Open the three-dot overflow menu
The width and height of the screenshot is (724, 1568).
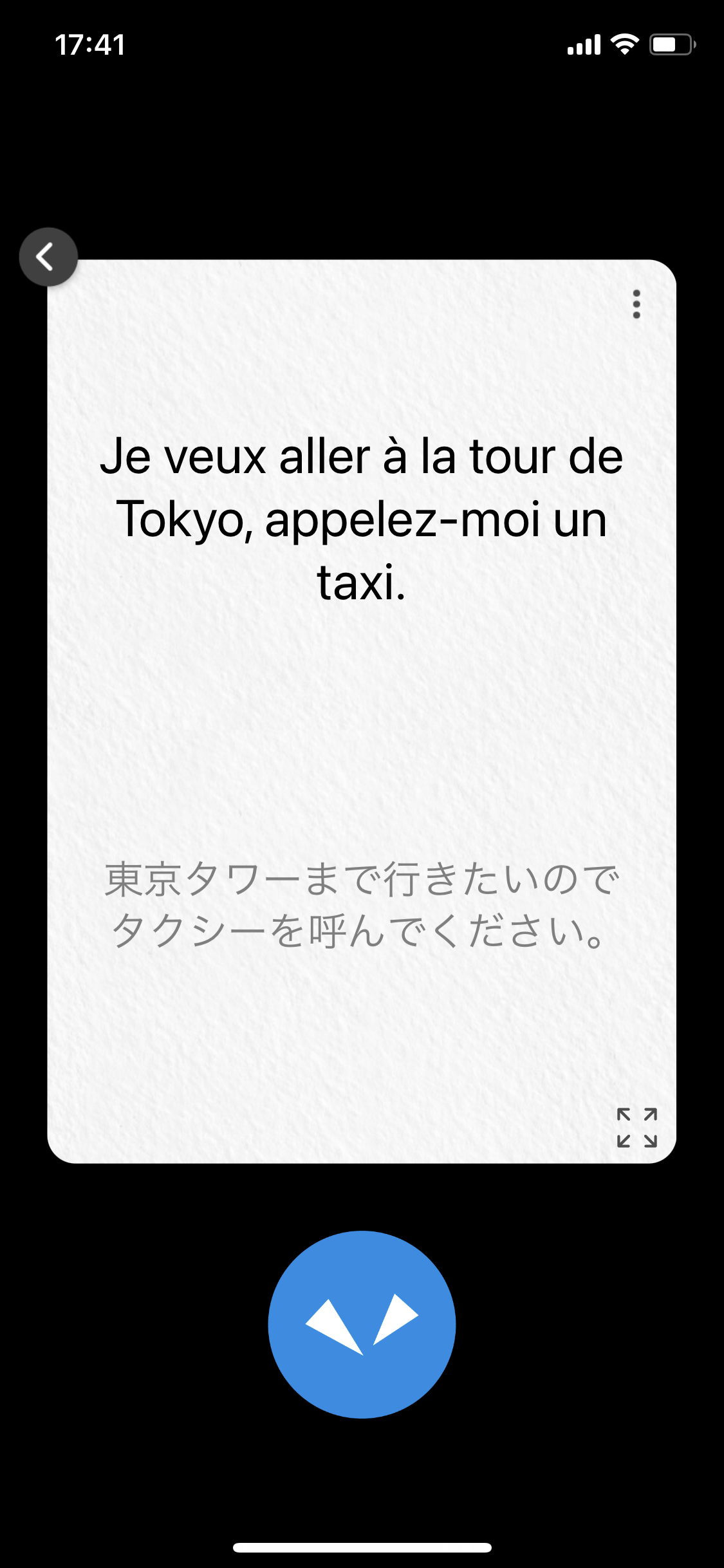pos(636,304)
